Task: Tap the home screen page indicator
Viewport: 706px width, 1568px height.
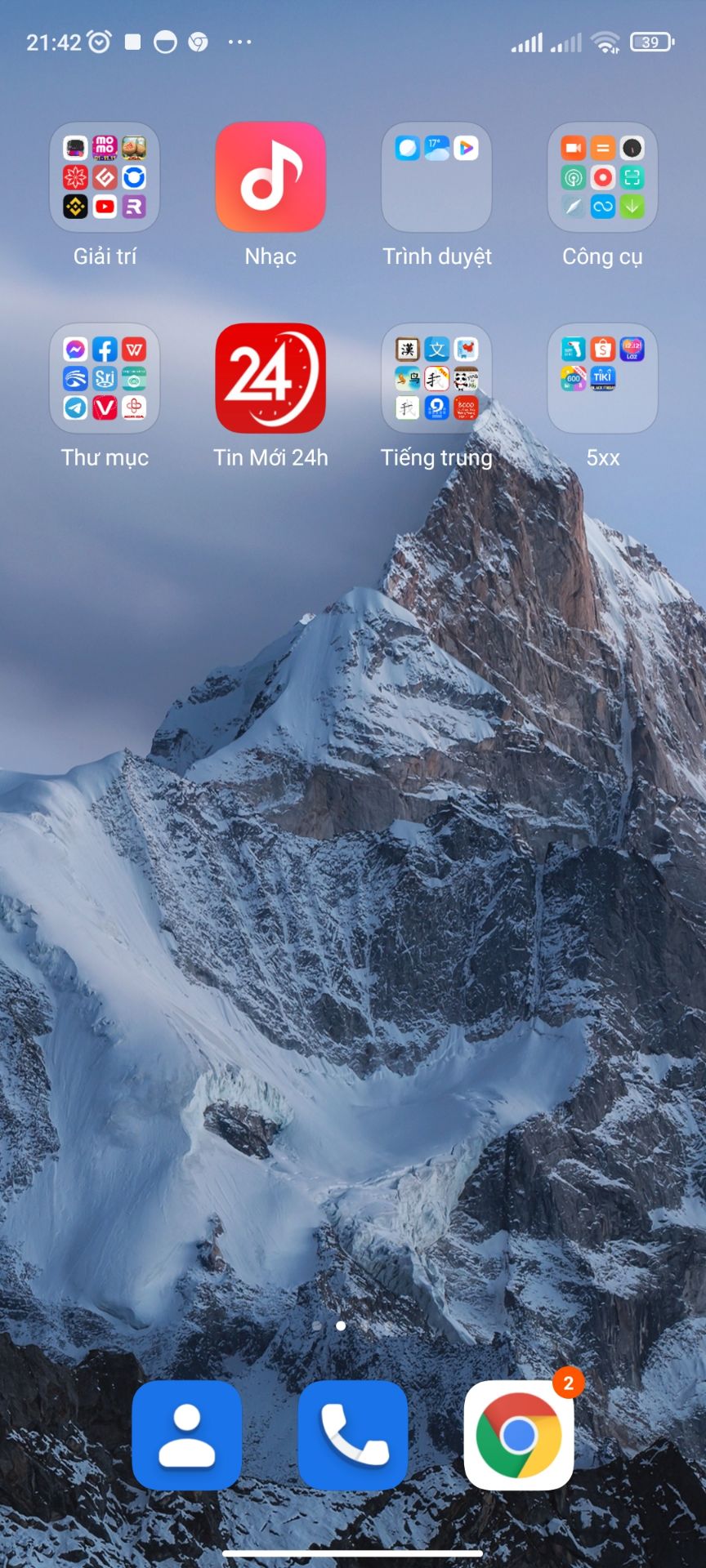Action: tap(328, 1325)
